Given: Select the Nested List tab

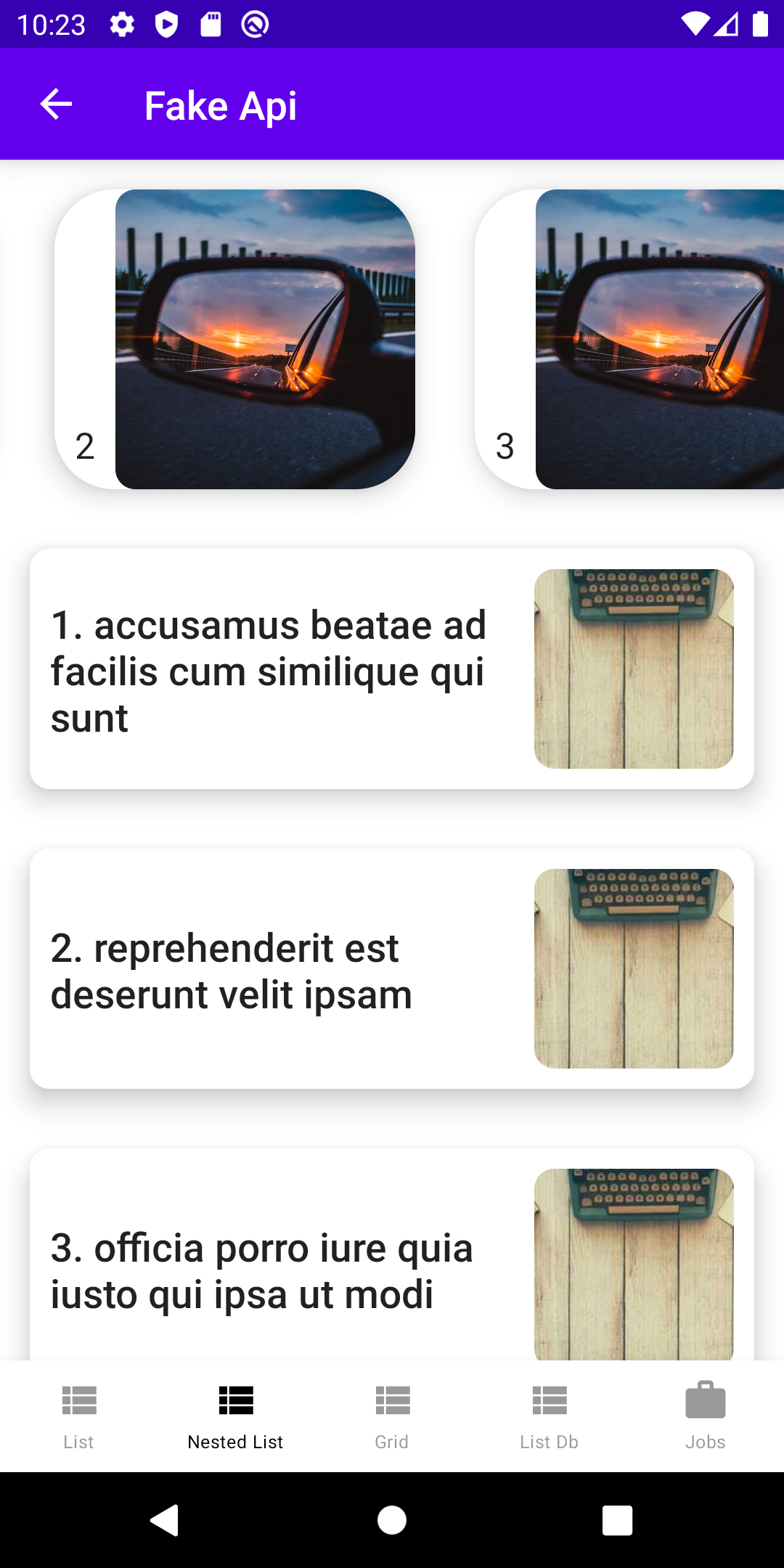Looking at the screenshot, I should tap(235, 1416).
